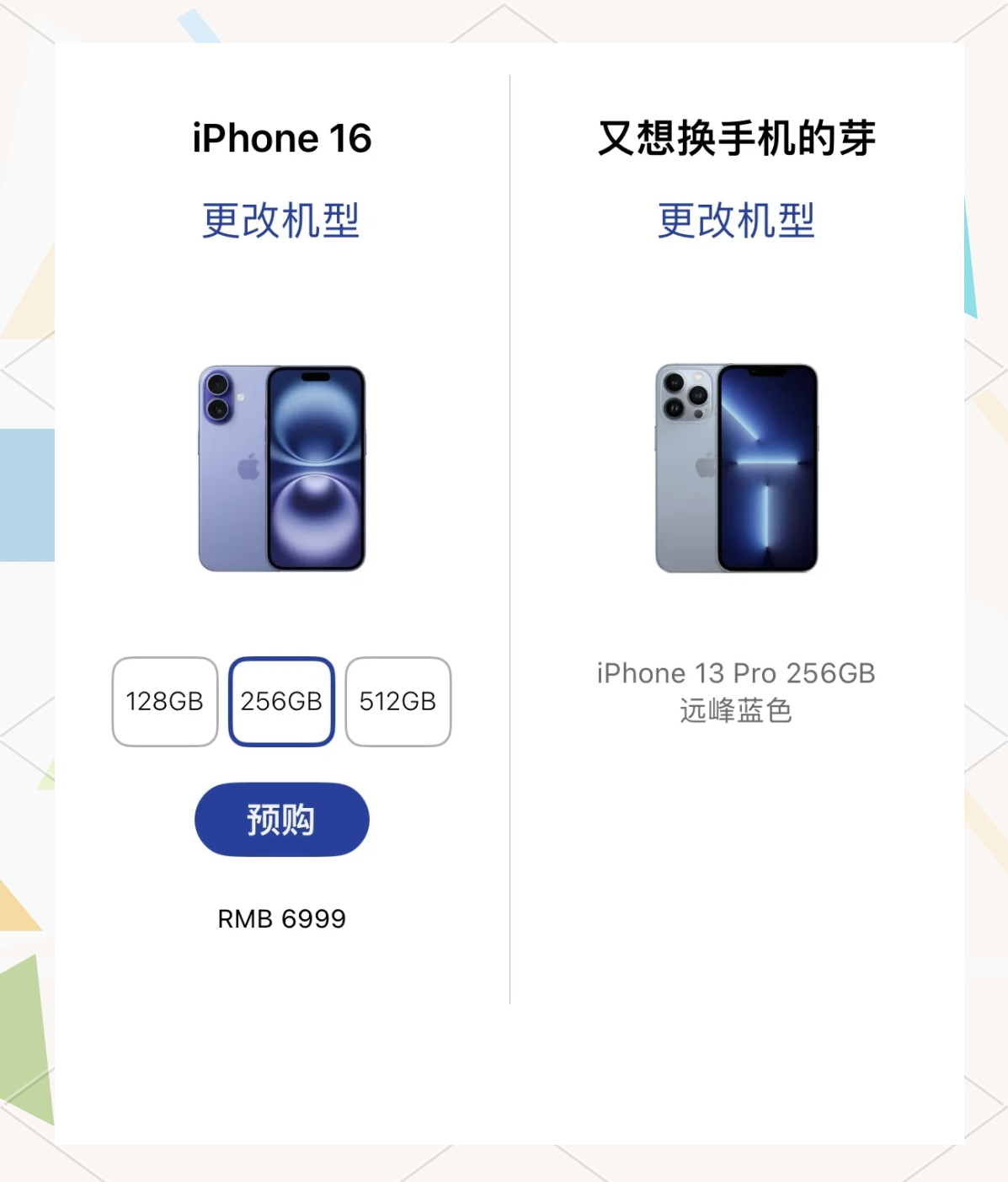
Task: Click the 远峰蓝色 color name text
Action: (736, 712)
